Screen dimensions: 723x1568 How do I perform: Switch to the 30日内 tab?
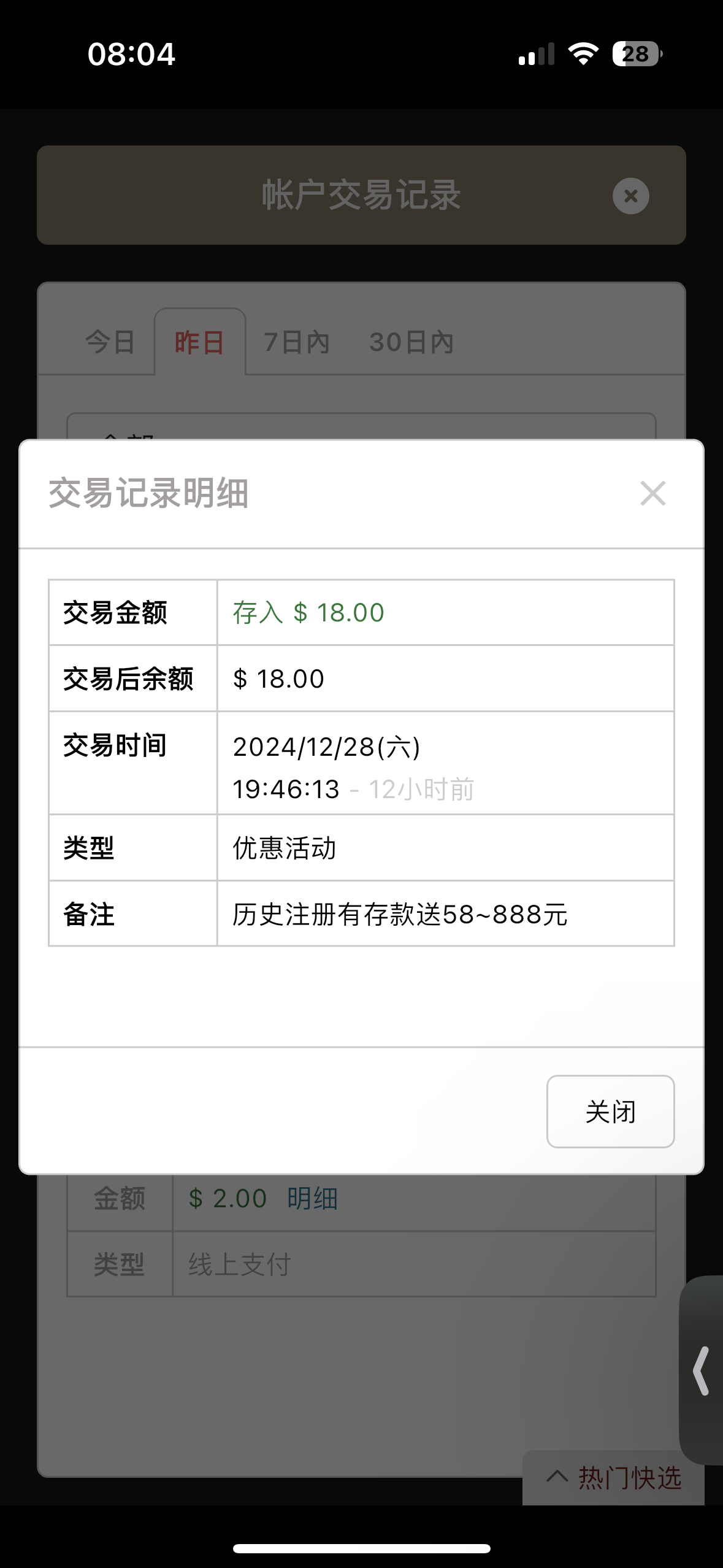pyautogui.click(x=411, y=342)
